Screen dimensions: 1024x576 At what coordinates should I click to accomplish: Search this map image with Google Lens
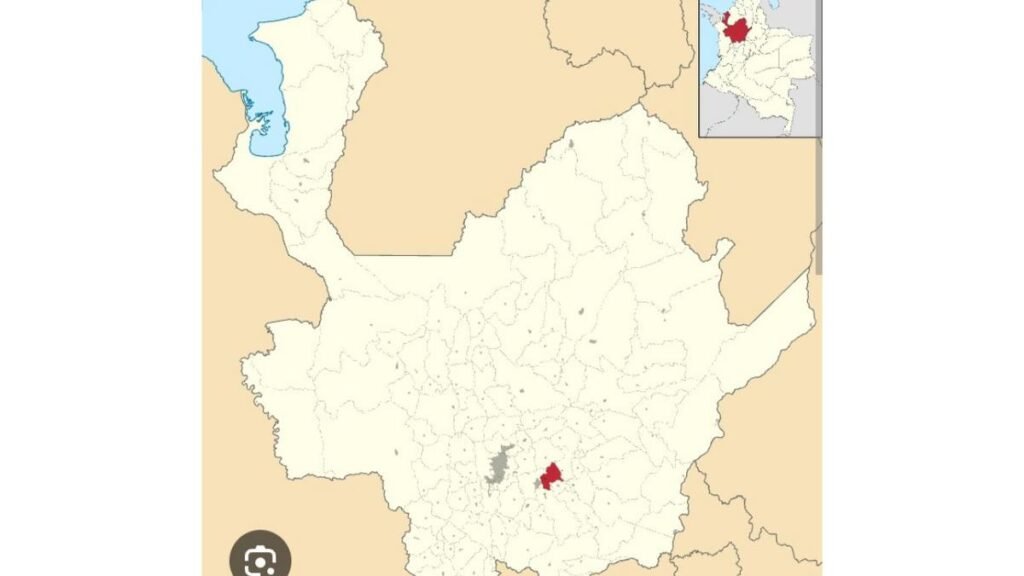coord(260,558)
